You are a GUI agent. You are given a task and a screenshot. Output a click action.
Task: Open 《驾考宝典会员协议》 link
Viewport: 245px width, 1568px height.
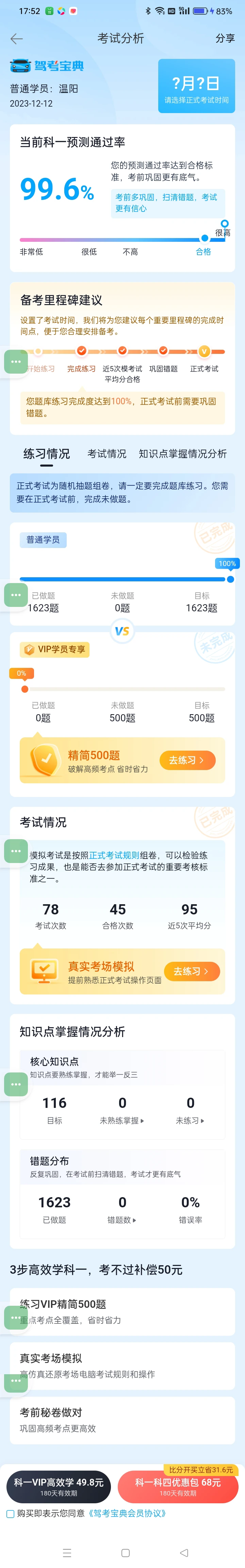click(x=127, y=1513)
